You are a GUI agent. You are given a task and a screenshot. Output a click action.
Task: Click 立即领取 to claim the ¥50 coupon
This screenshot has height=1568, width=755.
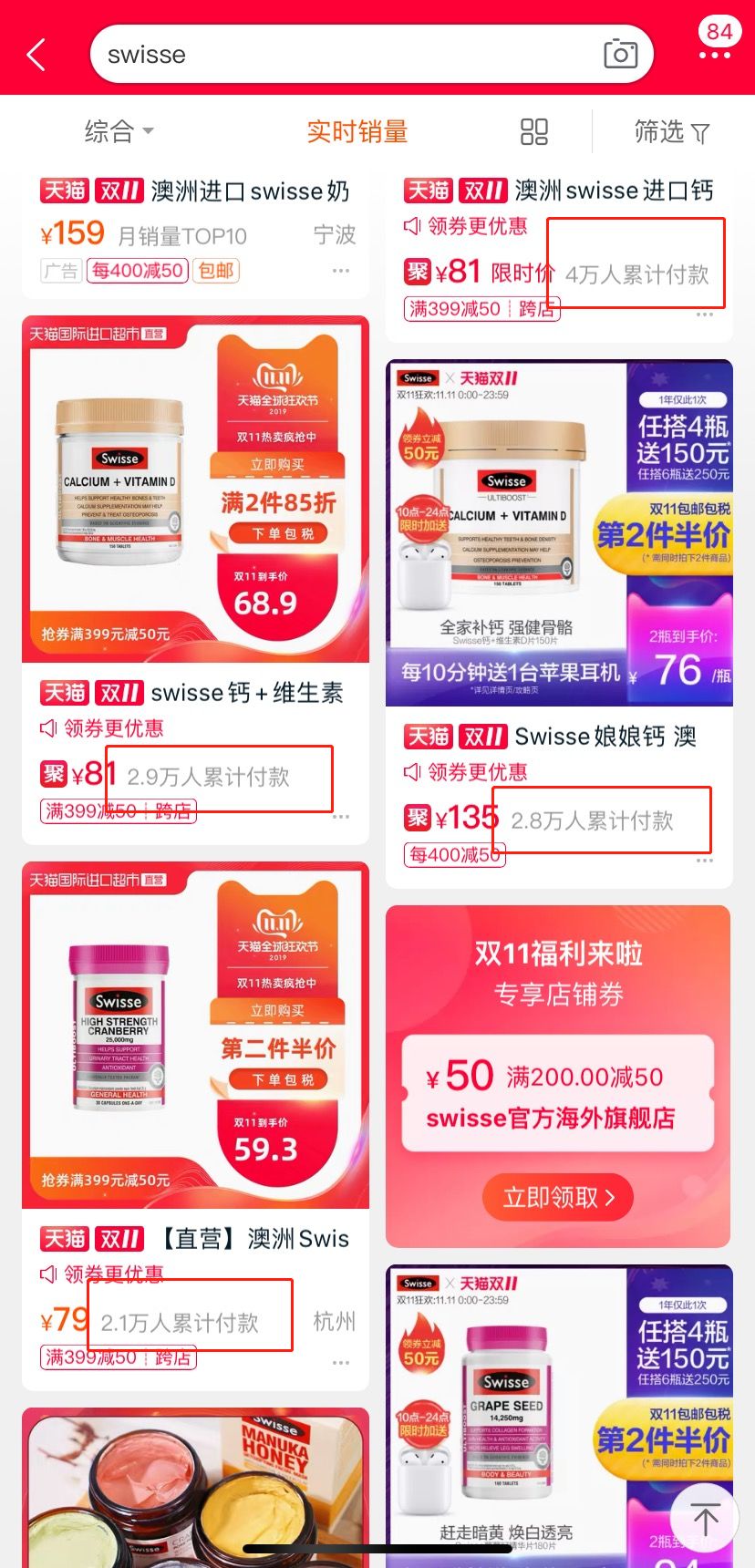point(557,1197)
